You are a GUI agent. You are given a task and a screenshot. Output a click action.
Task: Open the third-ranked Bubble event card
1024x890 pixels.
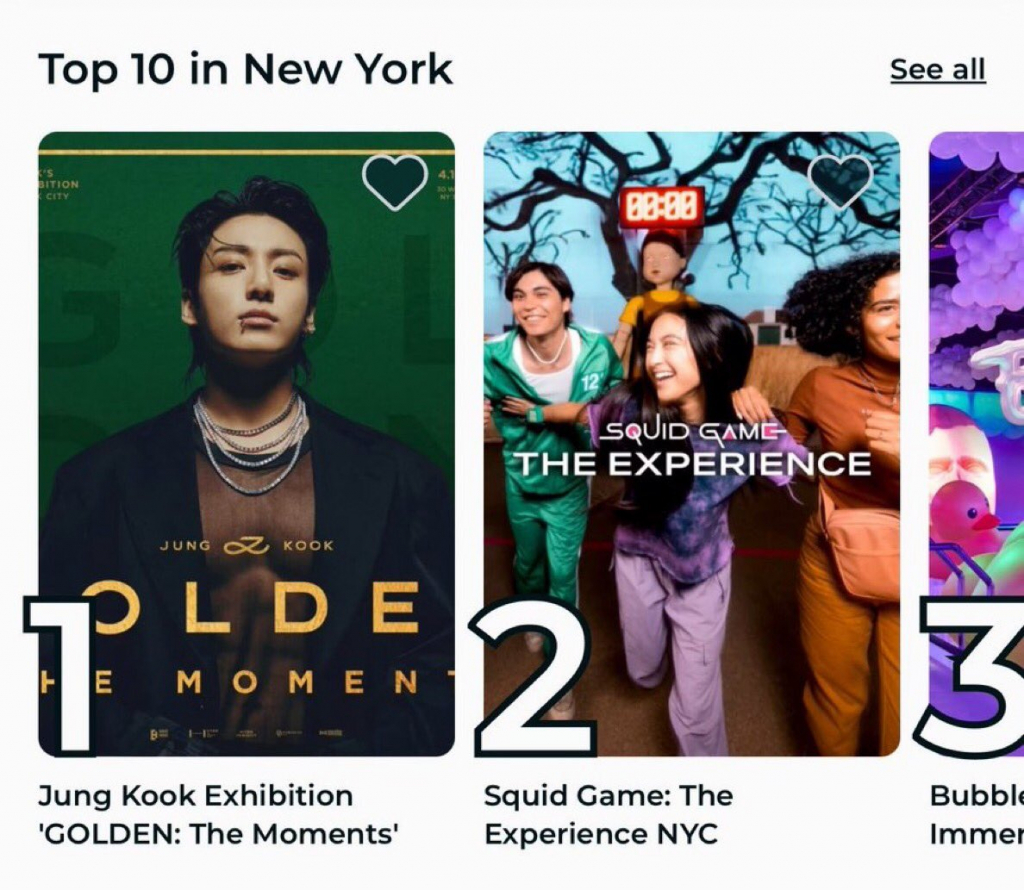click(977, 445)
